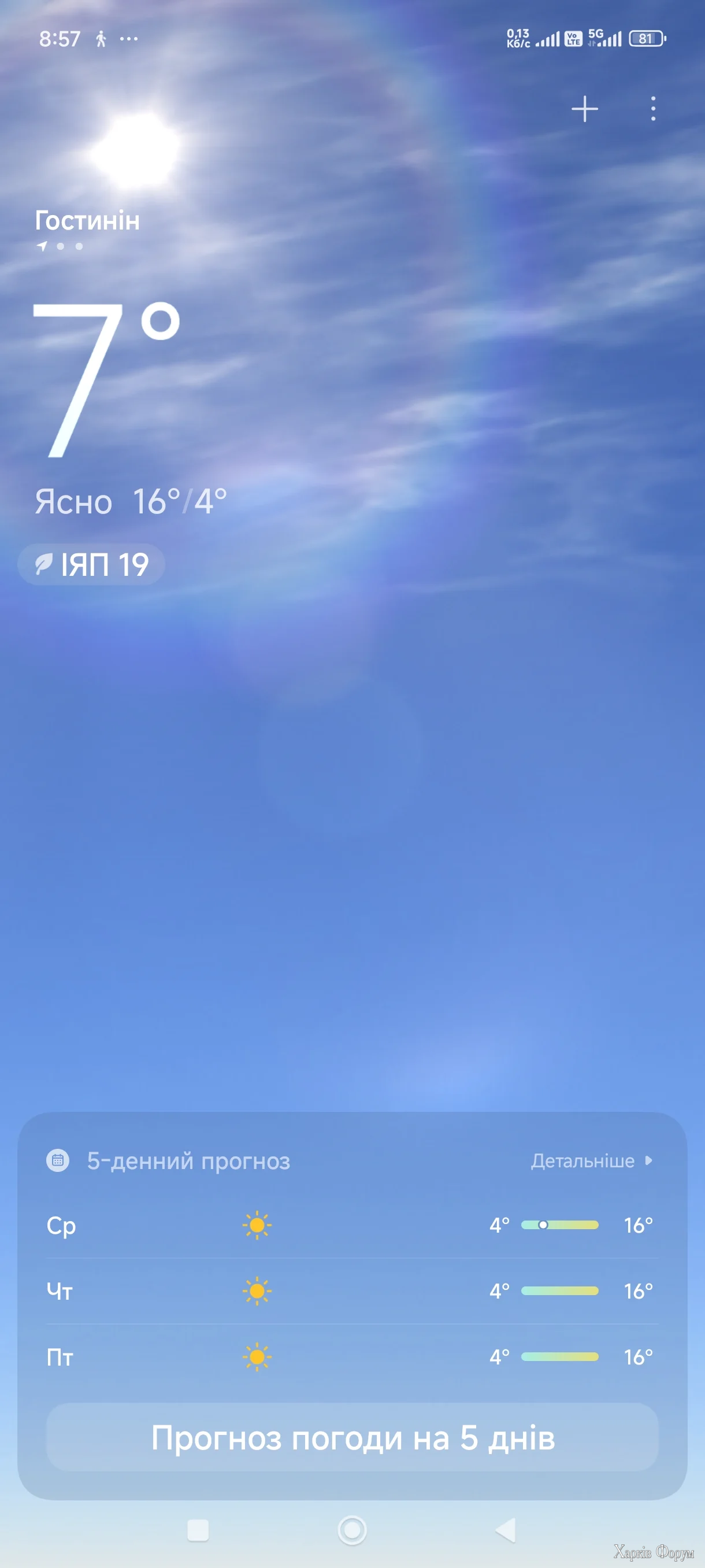This screenshot has height=1568, width=705.
Task: Tap the calendar icon near 5-денний прогноз
Action: click(x=58, y=1160)
